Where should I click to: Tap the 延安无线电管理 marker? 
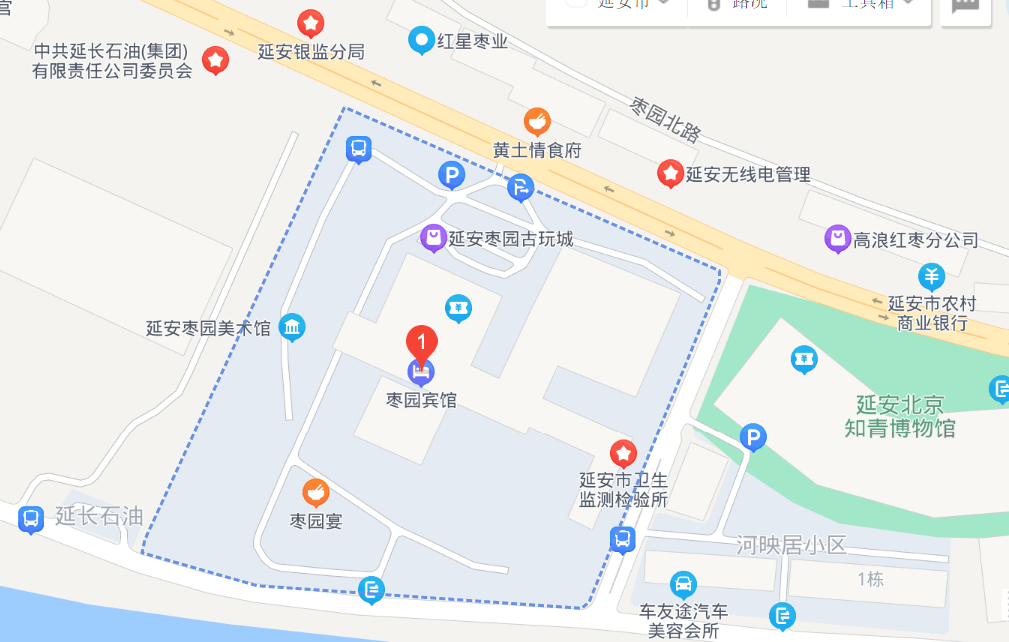coord(670,174)
